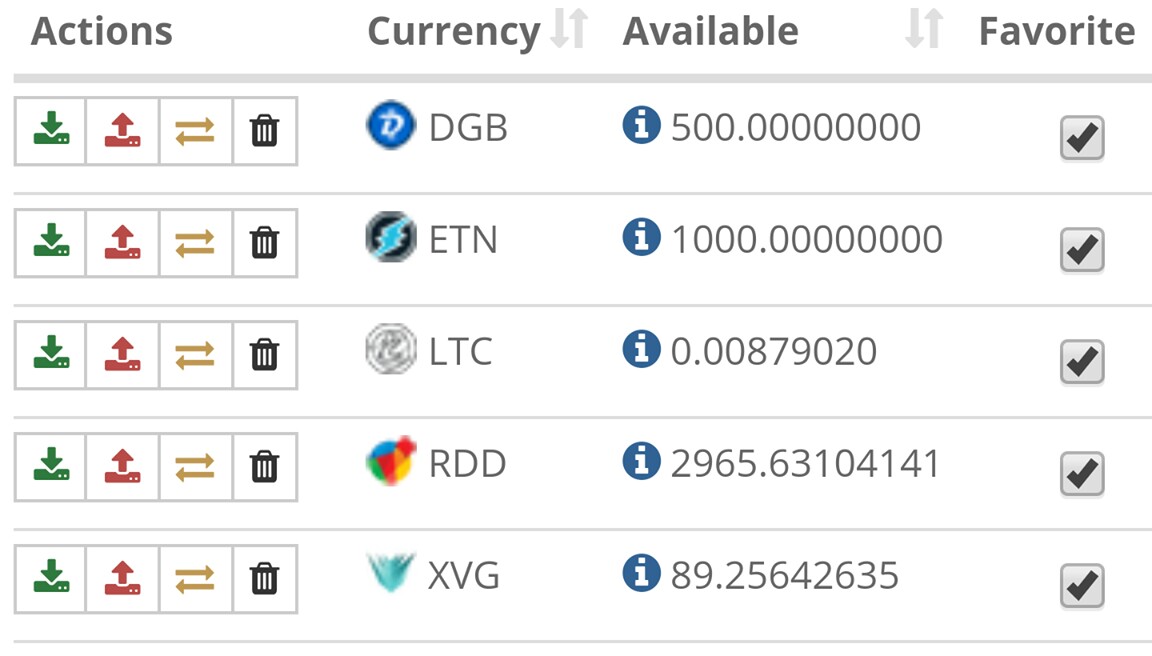View info for the XVG balance
Screen dimensions: 1152x656
tap(641, 574)
